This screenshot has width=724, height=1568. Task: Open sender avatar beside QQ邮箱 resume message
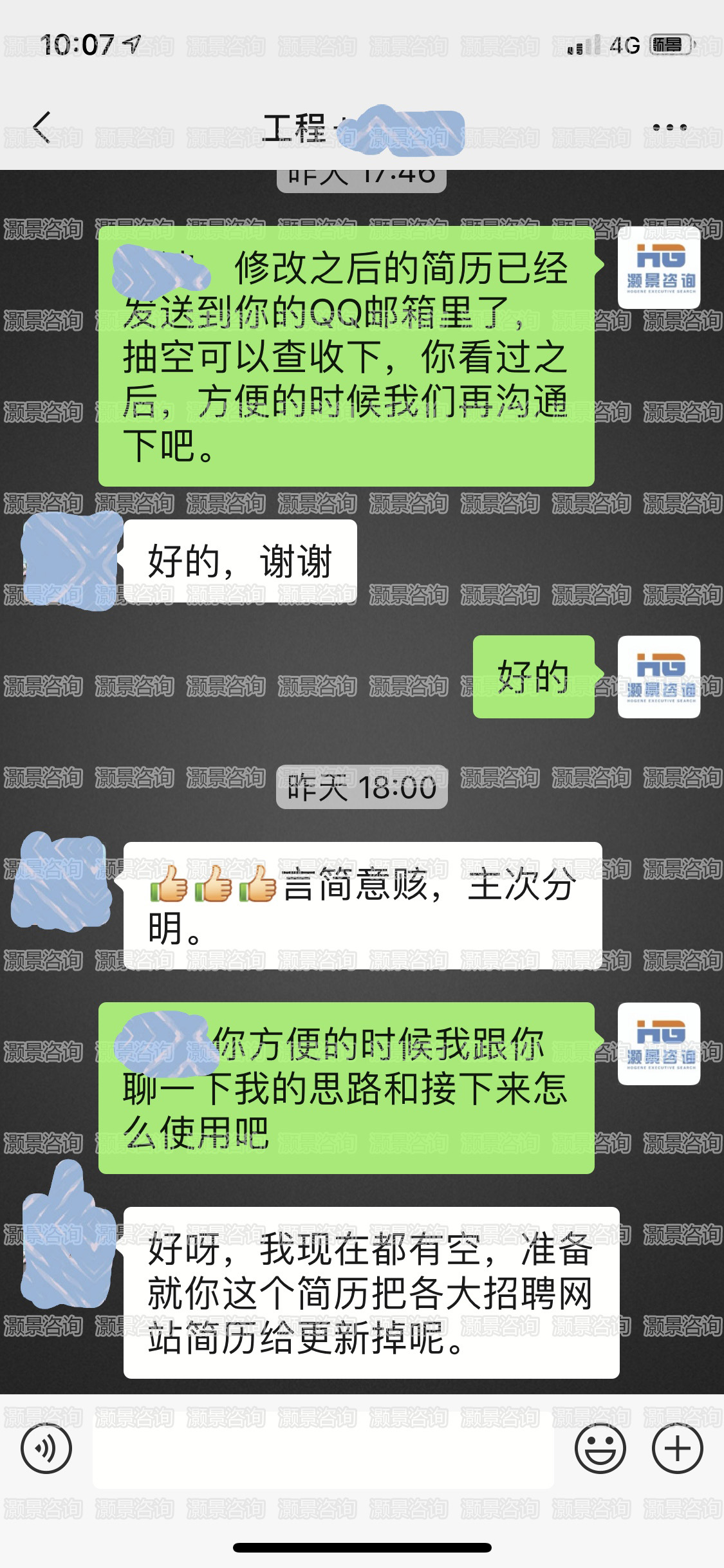tap(658, 268)
